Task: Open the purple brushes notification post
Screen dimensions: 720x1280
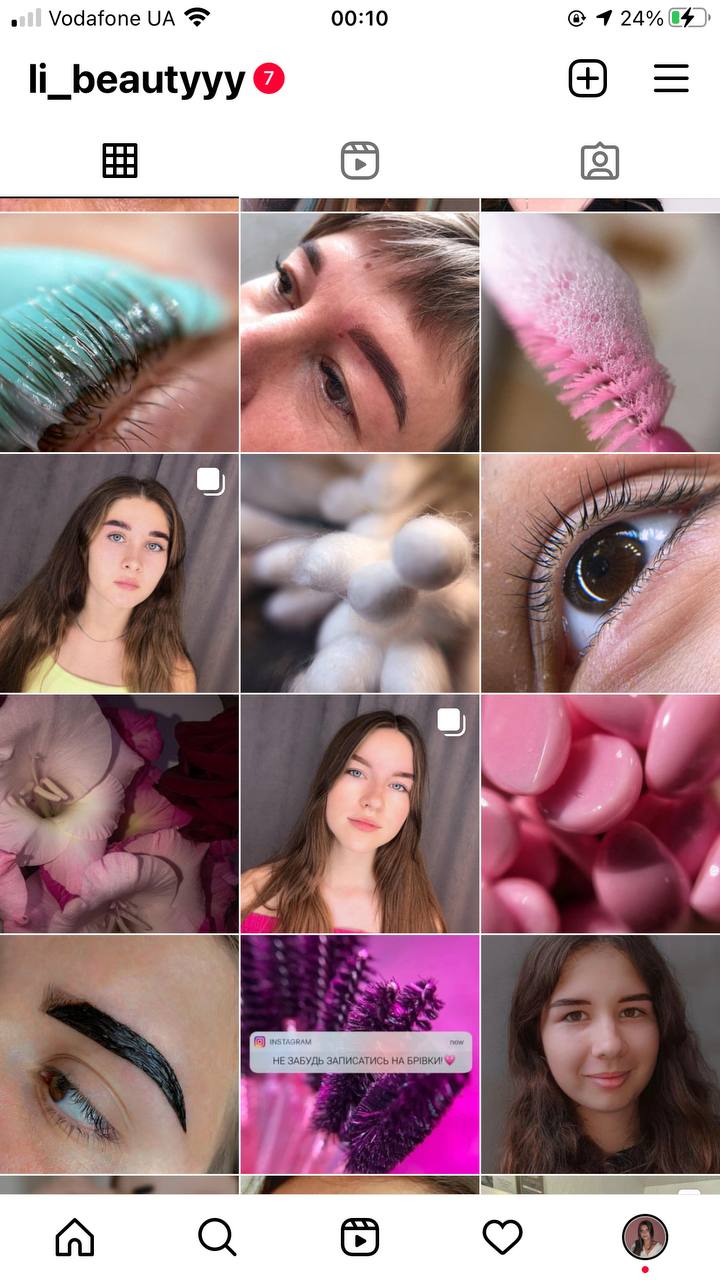Action: (360, 1054)
